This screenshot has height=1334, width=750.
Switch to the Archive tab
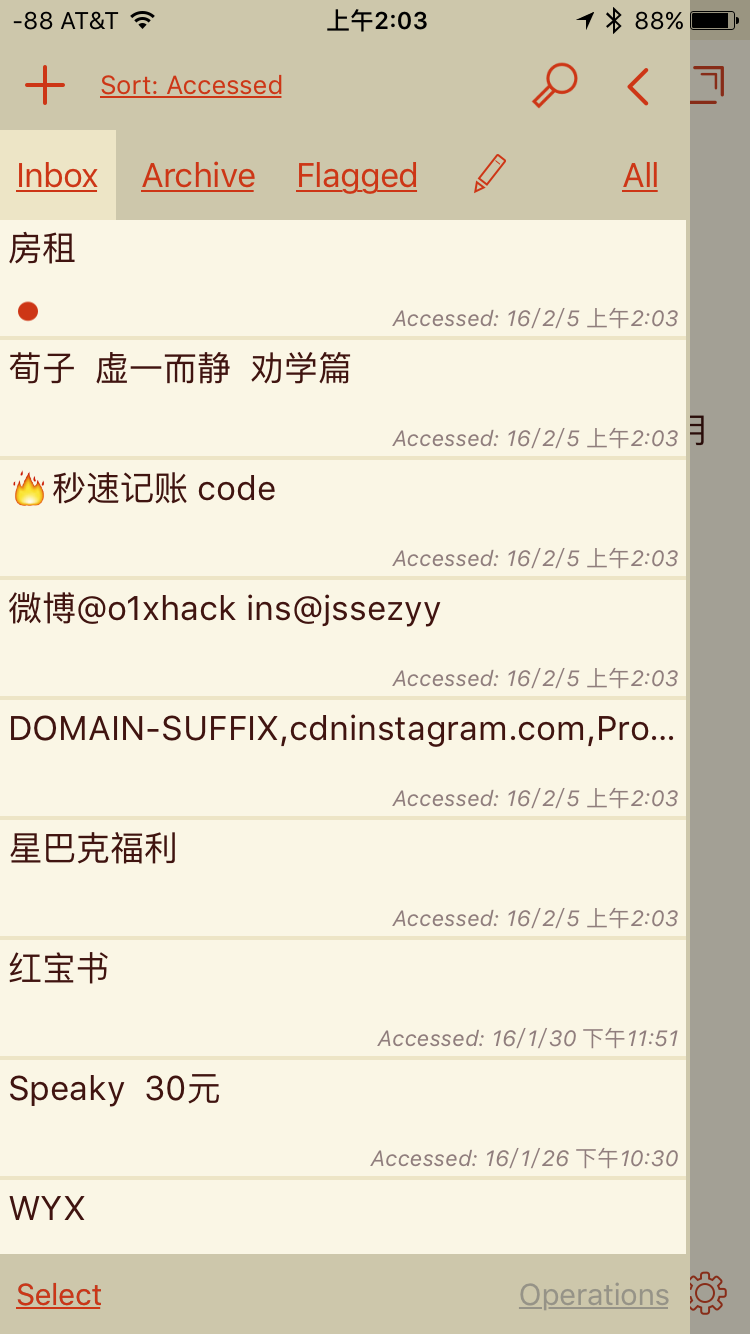(x=198, y=176)
